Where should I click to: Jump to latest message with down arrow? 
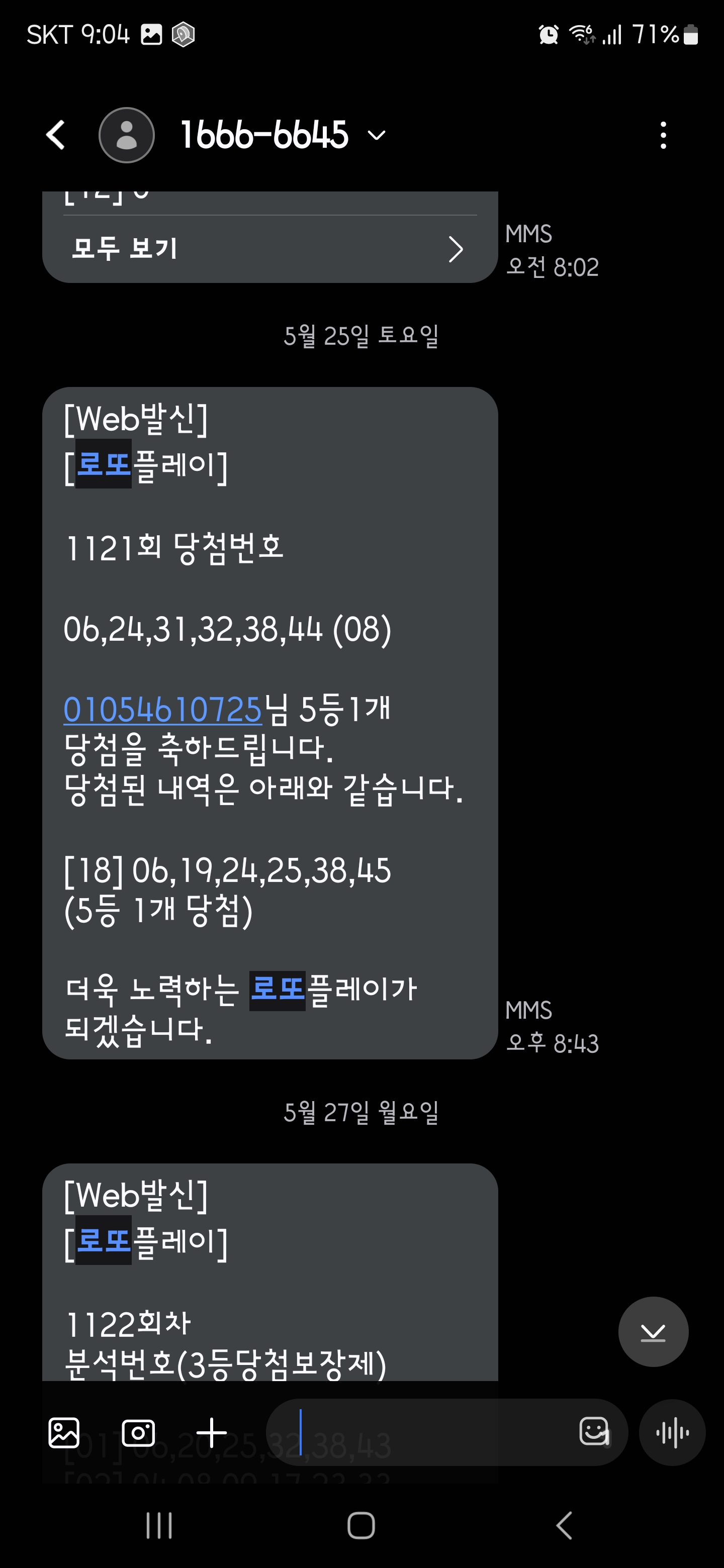[x=653, y=1332]
